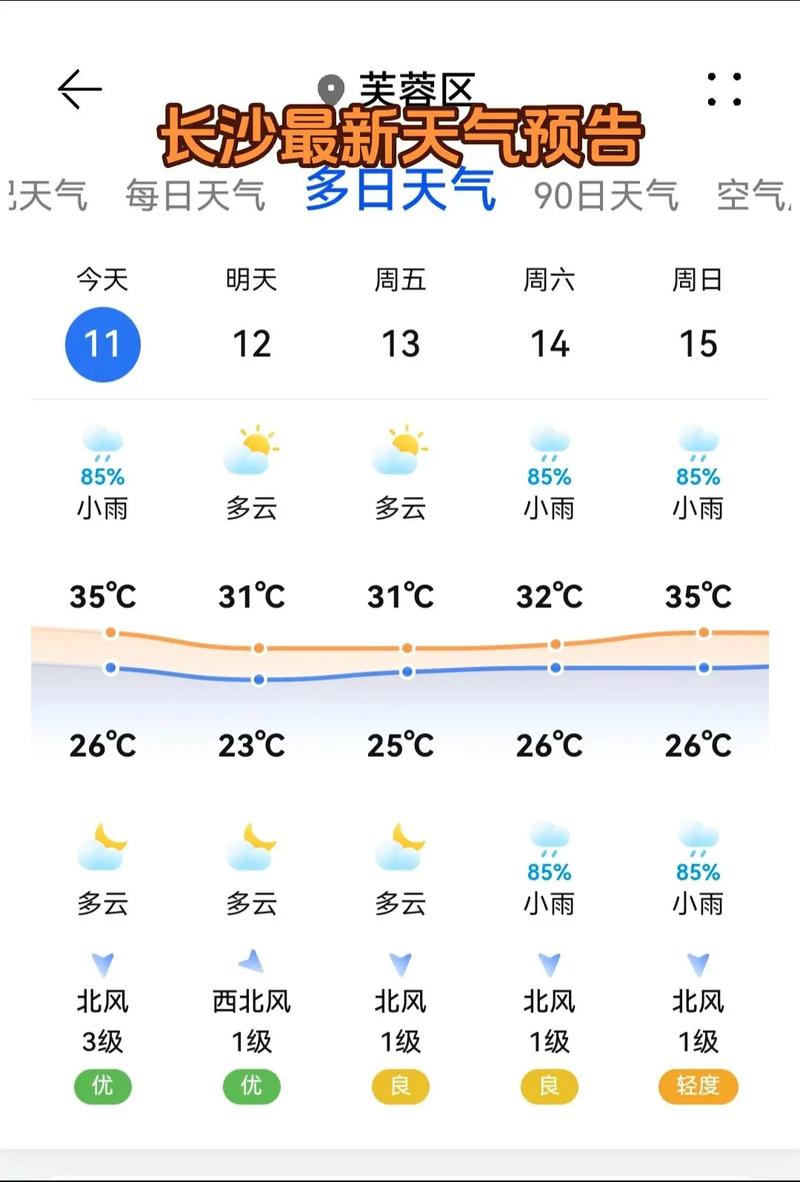Tap today's light rain weather icon
This screenshot has width=800, height=1182.
pyautogui.click(x=104, y=447)
